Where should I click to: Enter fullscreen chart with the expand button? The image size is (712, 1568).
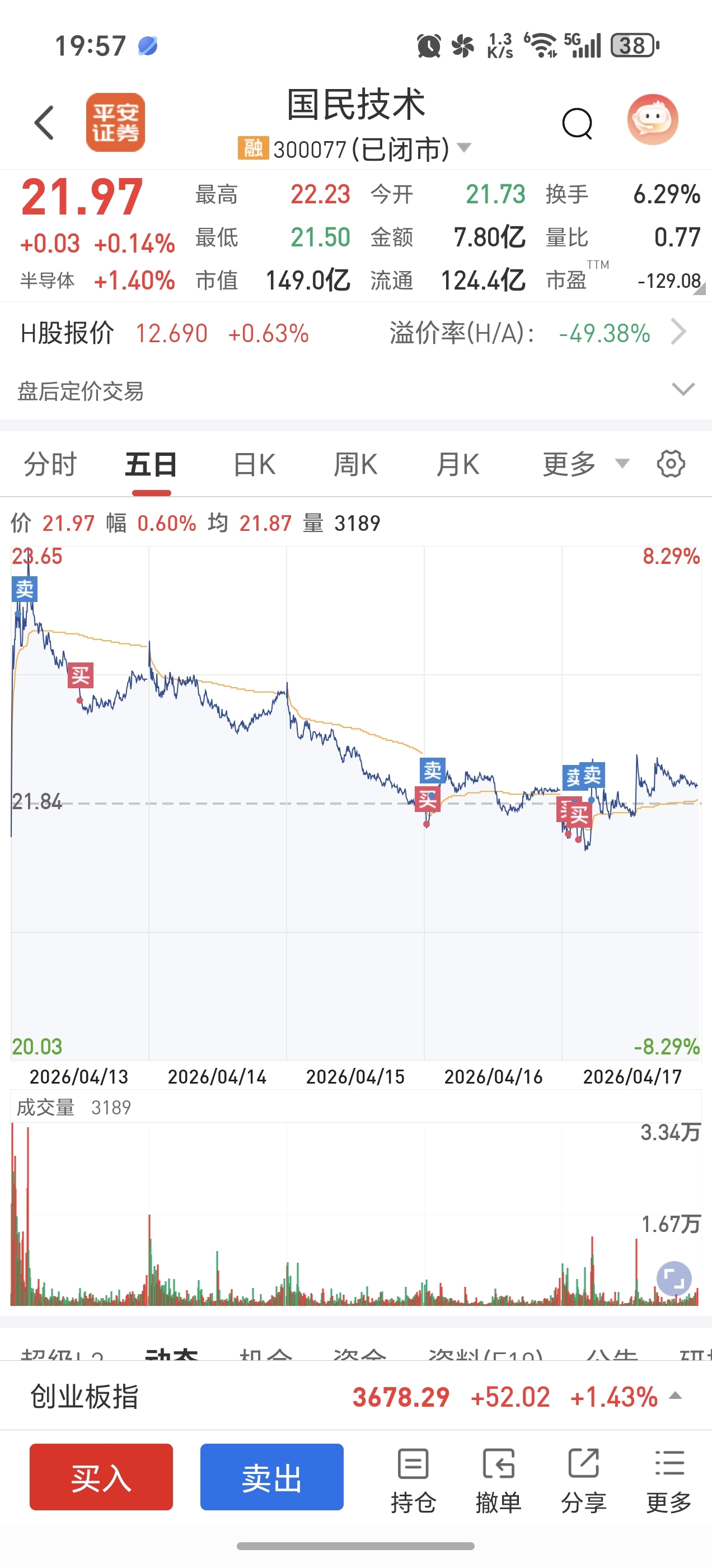674,1278
